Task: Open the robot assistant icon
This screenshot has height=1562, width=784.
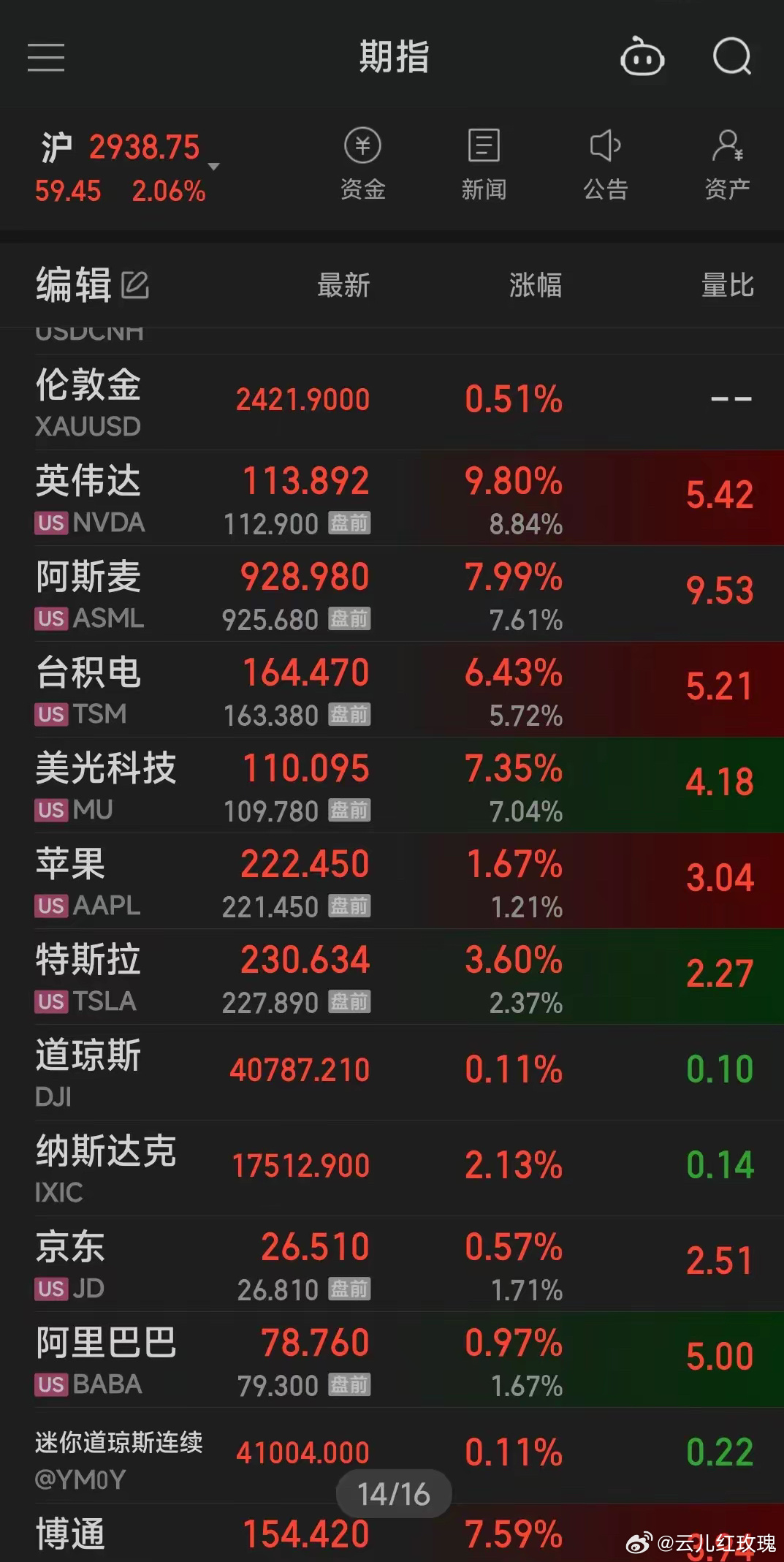Action: pyautogui.click(x=642, y=56)
